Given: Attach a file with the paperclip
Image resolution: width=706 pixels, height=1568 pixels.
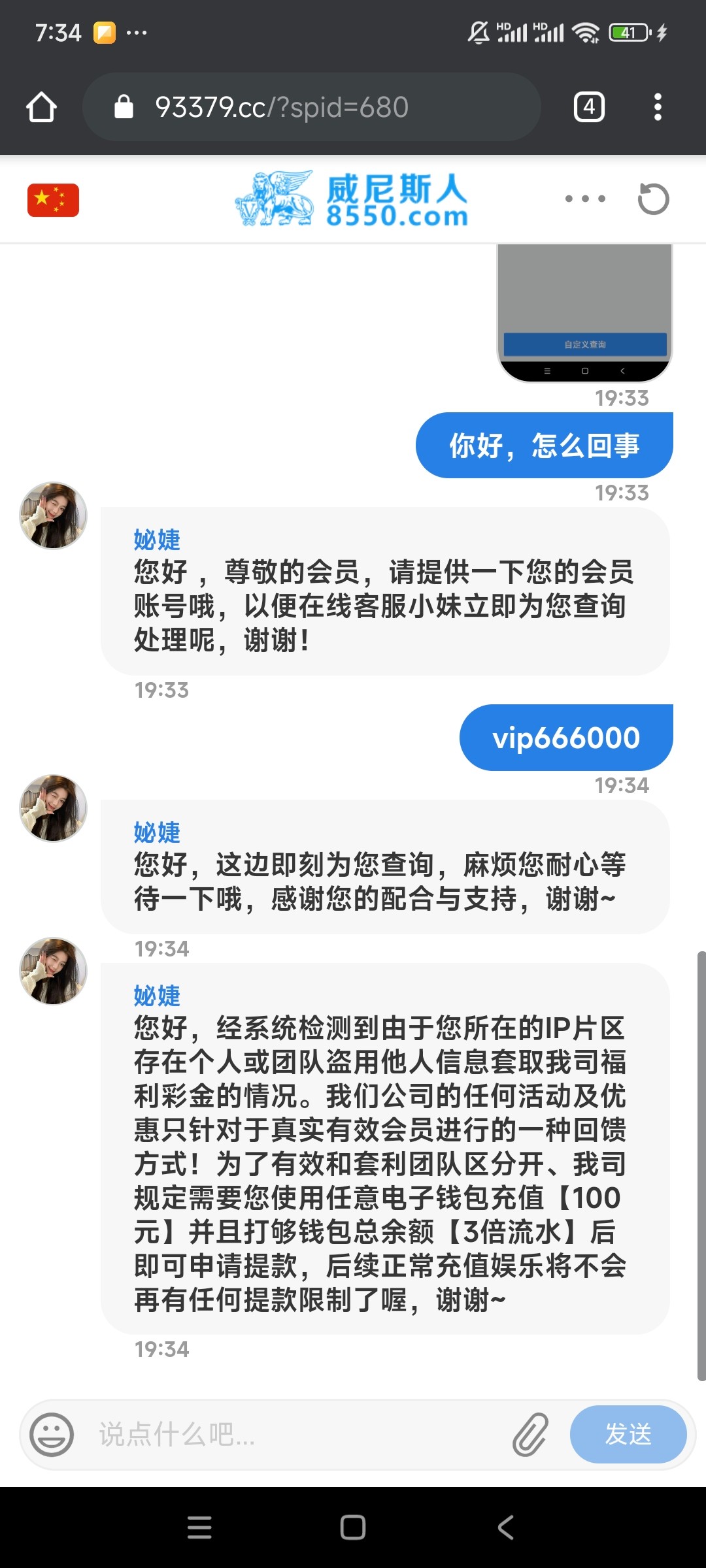Looking at the screenshot, I should pyautogui.click(x=530, y=1435).
